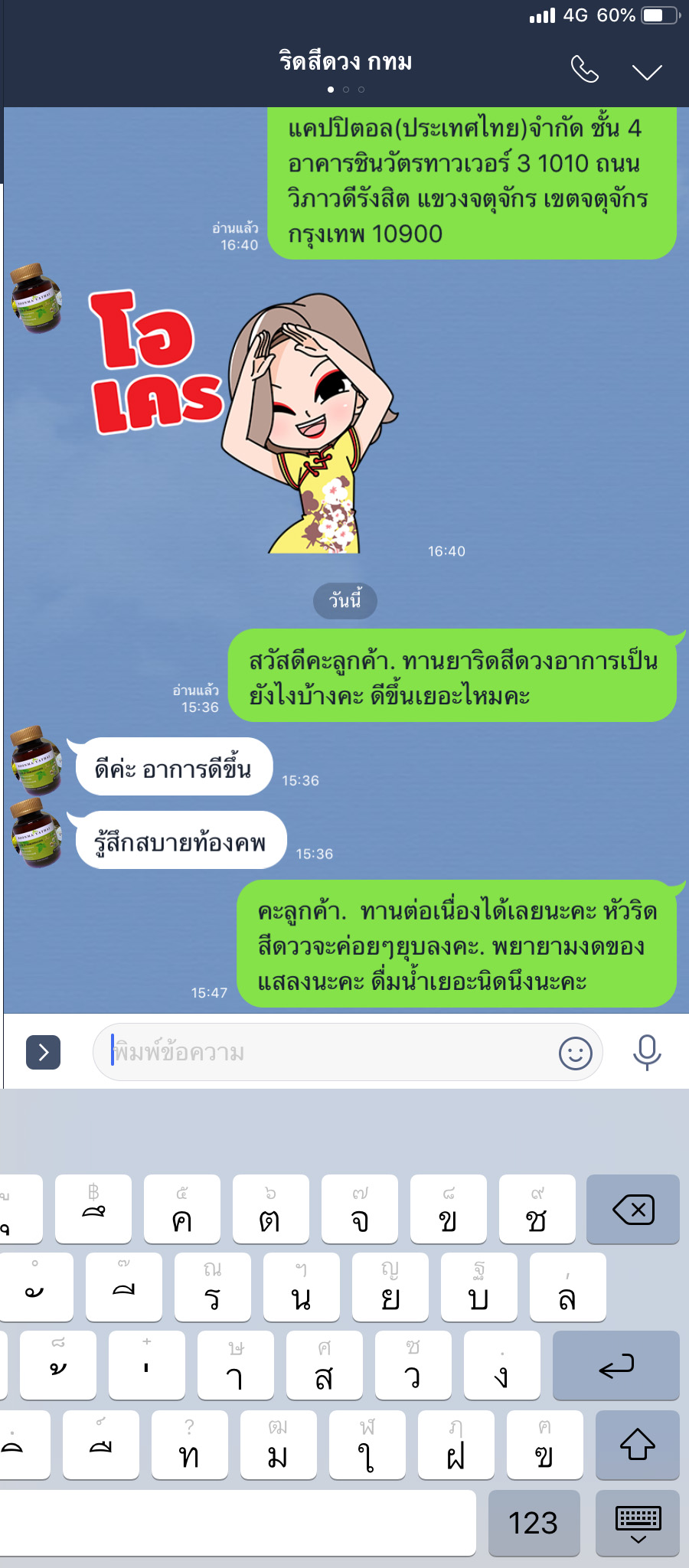Screen dimensions: 689x1568
Task: Expand the attachment options arrow
Action: coord(43,1052)
